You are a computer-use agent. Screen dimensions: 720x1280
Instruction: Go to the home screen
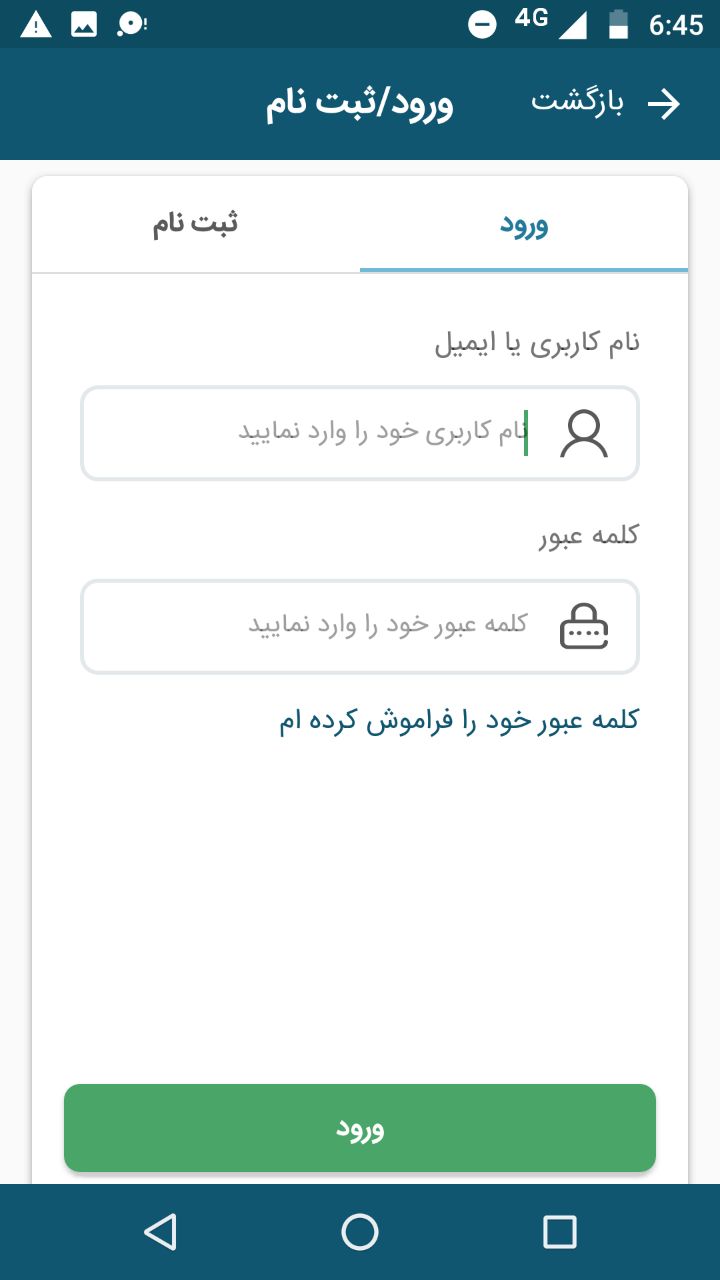click(x=360, y=1232)
